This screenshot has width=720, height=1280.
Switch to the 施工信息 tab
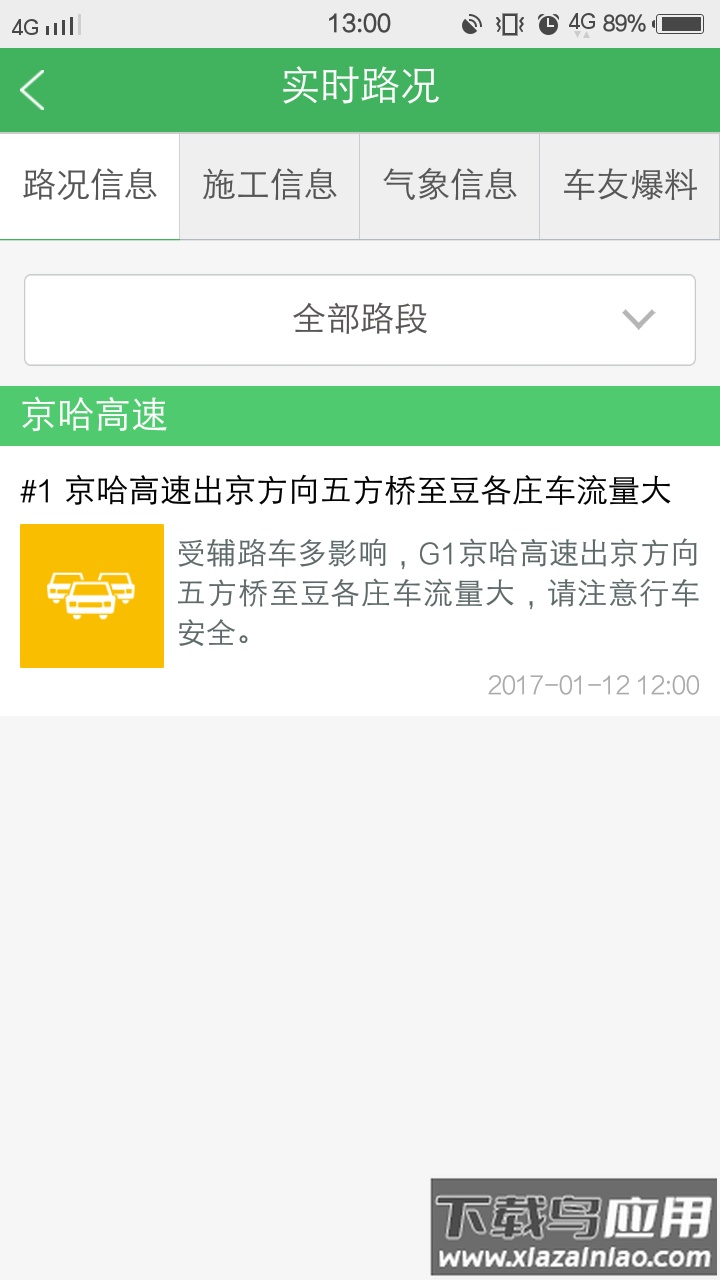[269, 186]
